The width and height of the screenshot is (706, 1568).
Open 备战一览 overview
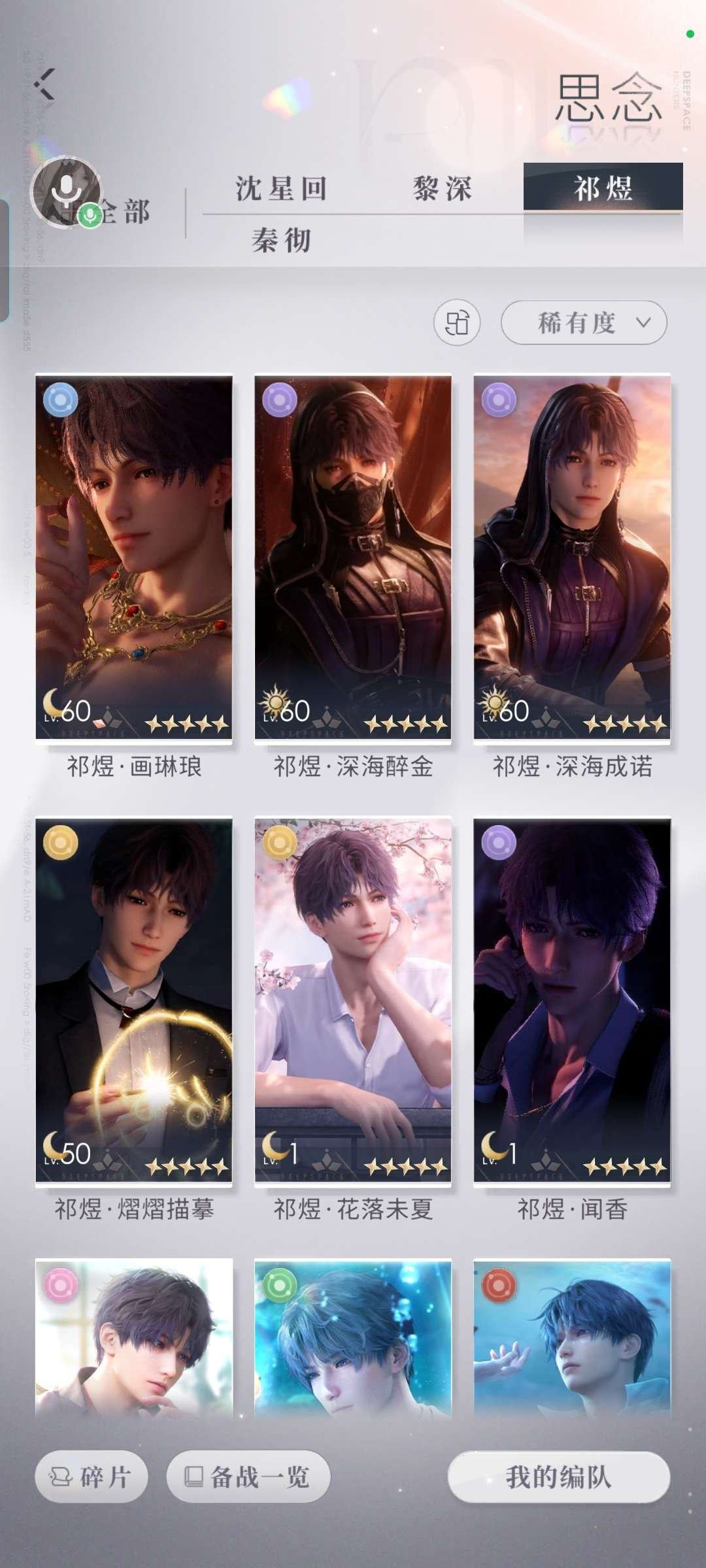pyautogui.click(x=248, y=1477)
